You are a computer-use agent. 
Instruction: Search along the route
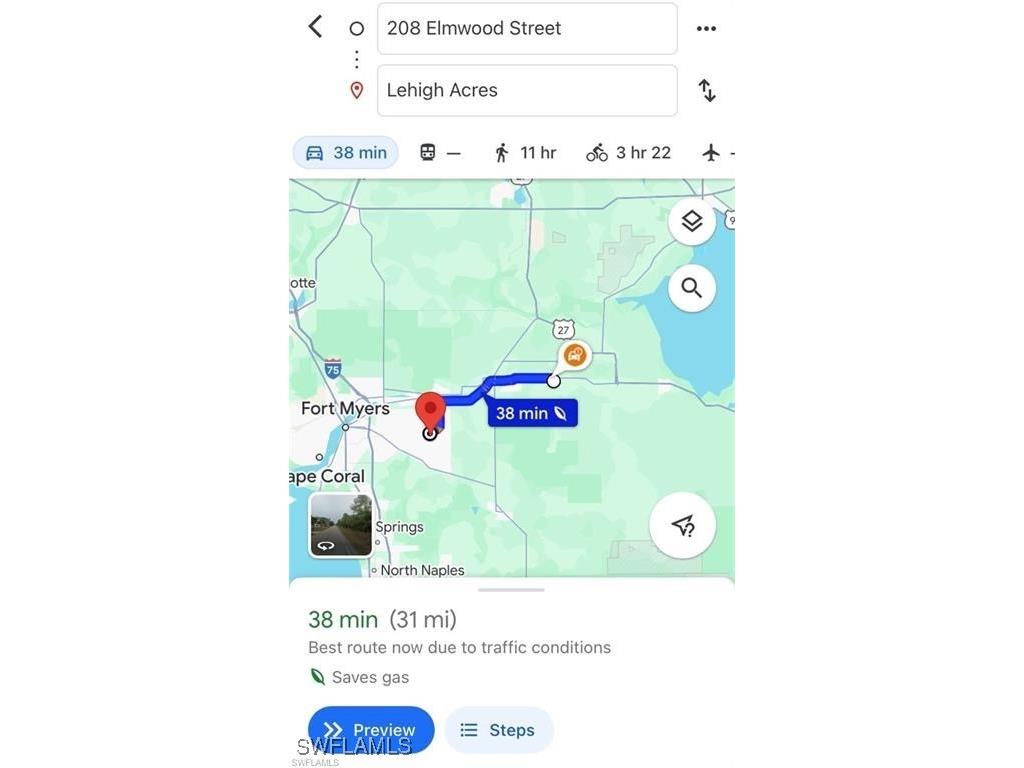click(692, 288)
